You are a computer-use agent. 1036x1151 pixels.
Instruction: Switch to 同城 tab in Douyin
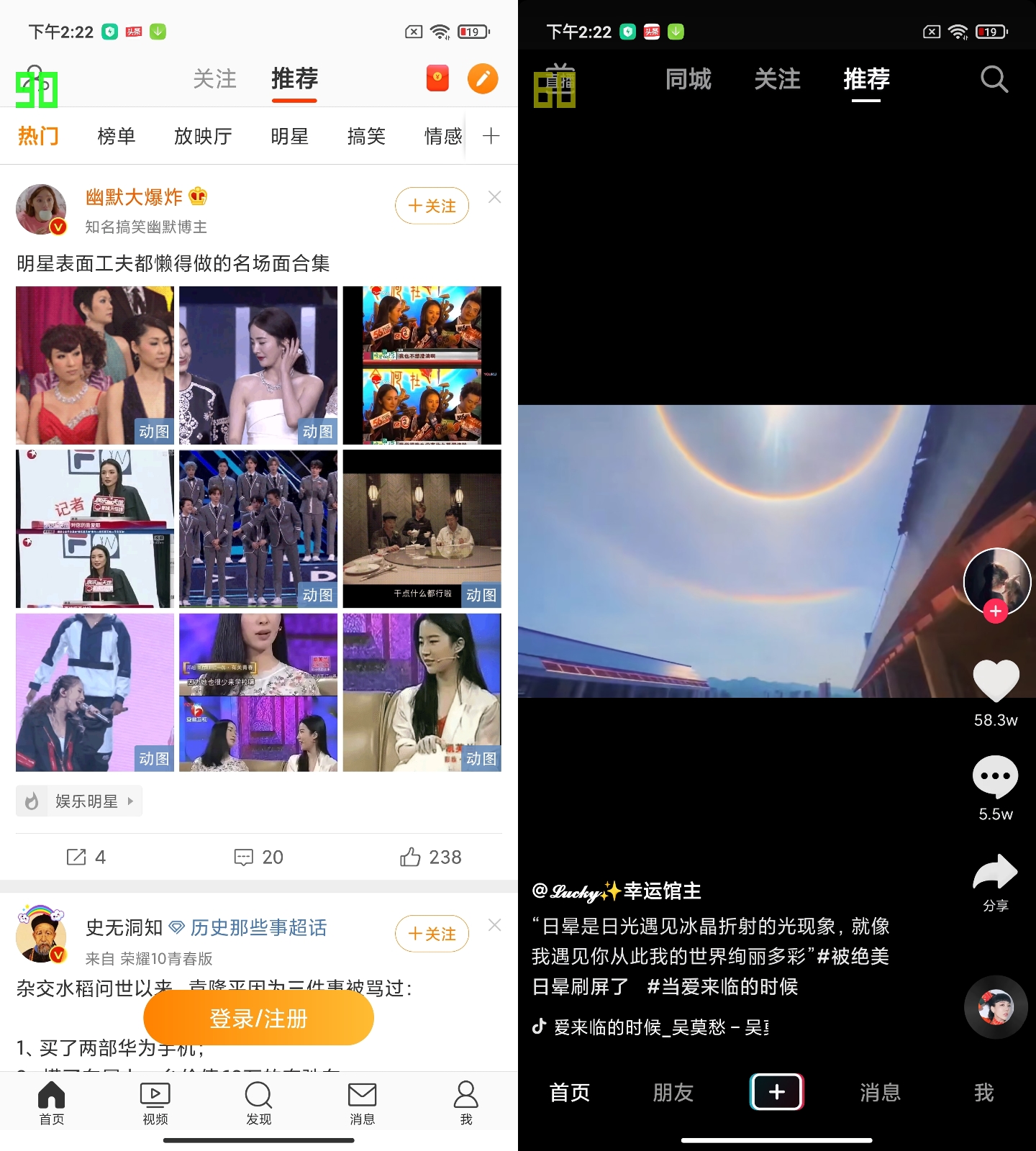[x=688, y=79]
